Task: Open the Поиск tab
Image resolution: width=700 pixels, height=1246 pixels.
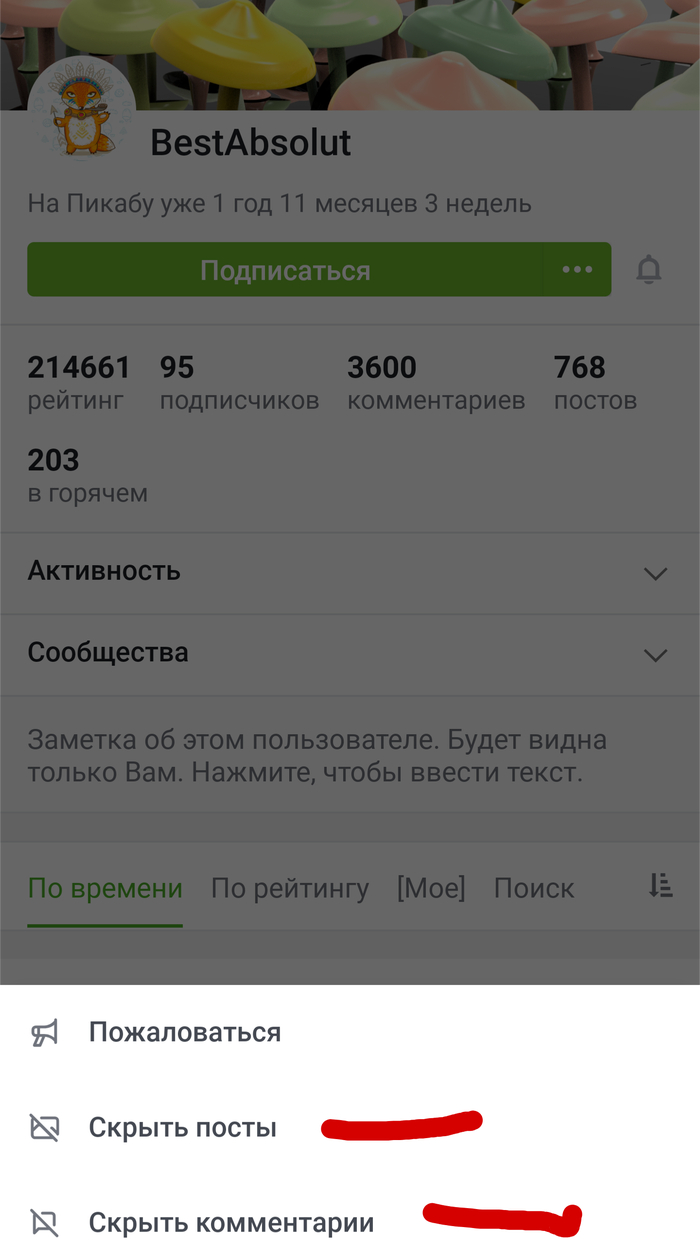Action: 534,888
